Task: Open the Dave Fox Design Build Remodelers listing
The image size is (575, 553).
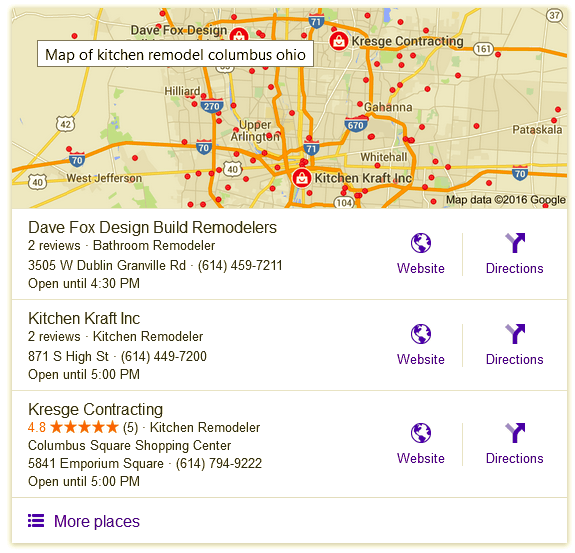Action: [152, 227]
